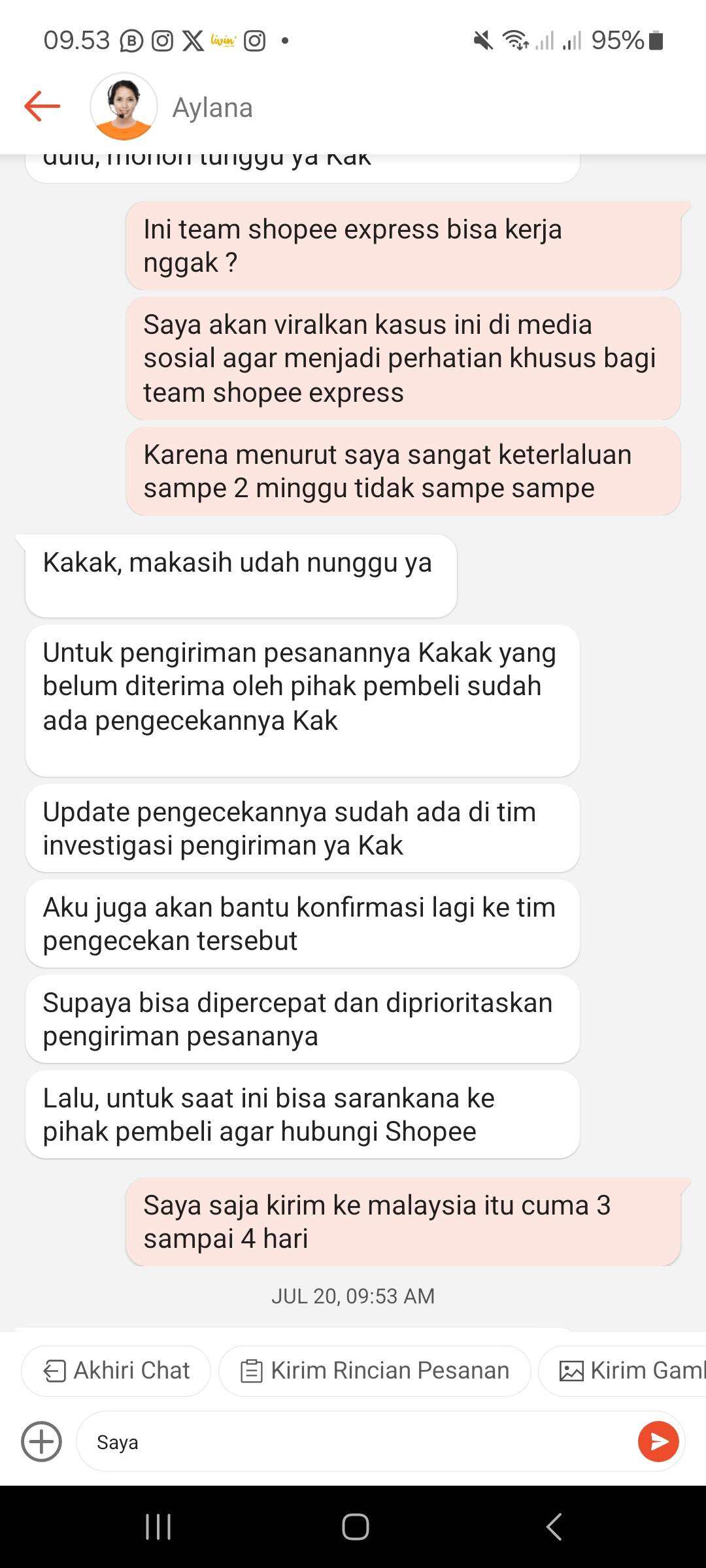Select Kirim Rincian Pesanan chip
This screenshot has height=1568, width=706.
point(375,1371)
